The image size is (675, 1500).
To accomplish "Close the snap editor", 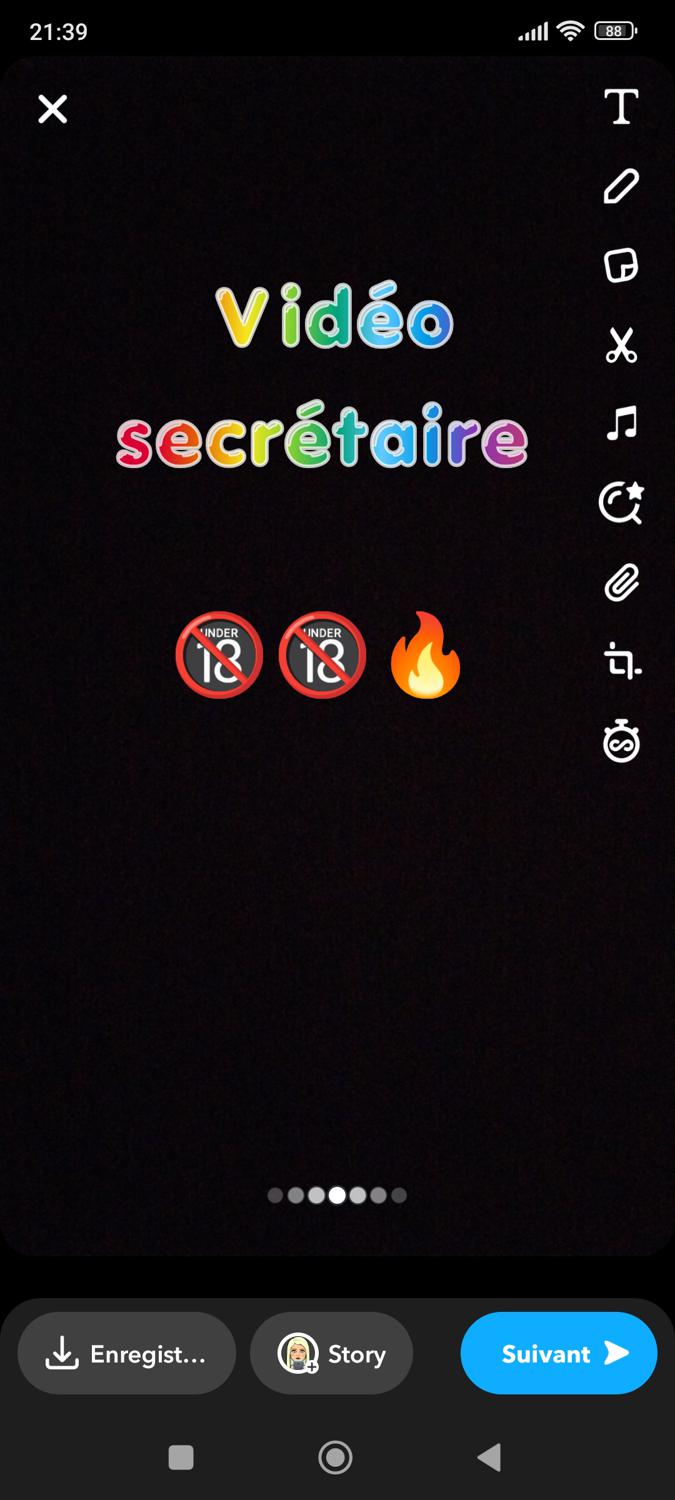I will (52, 108).
